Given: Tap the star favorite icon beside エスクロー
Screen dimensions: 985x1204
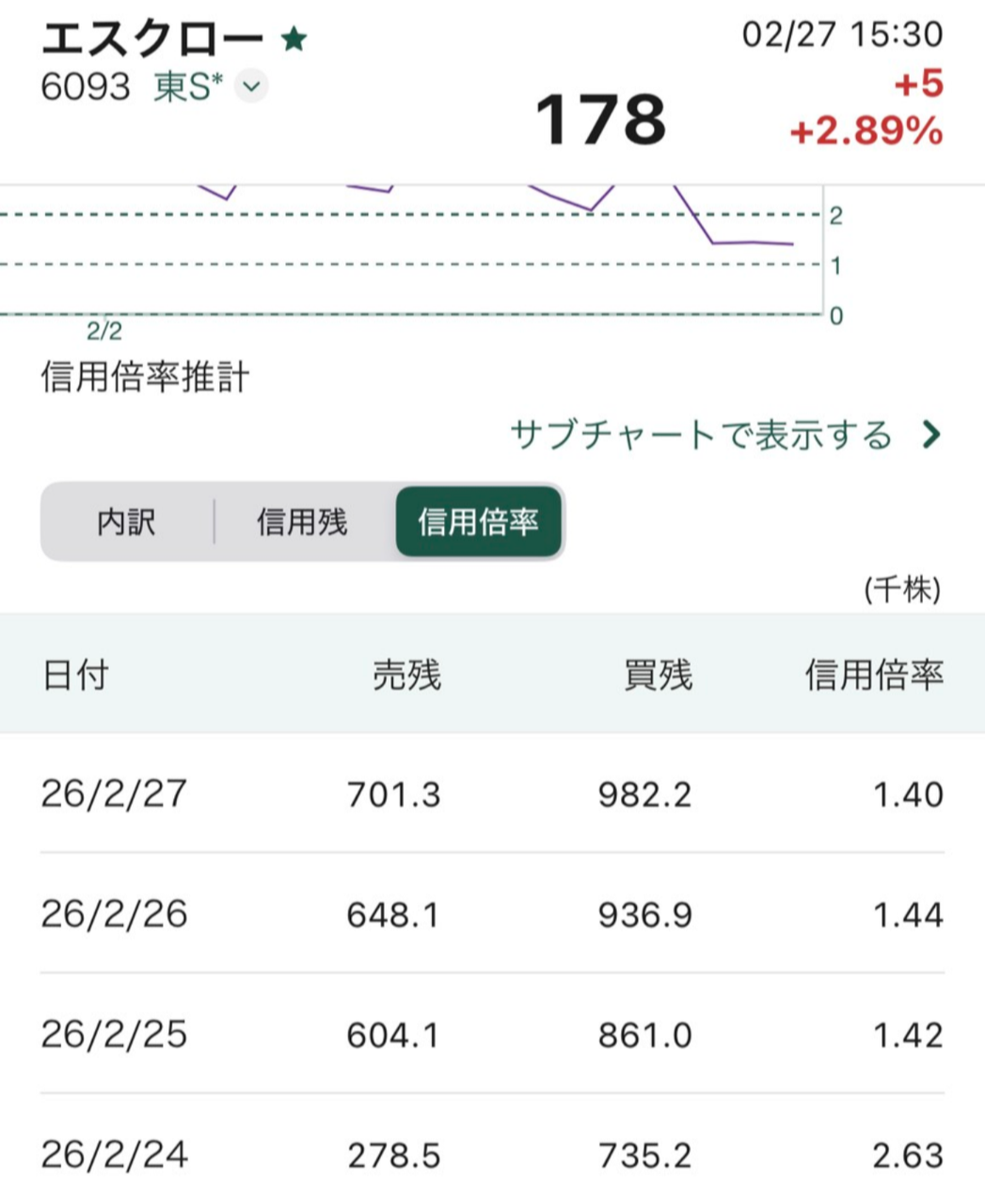Looking at the screenshot, I should 294,40.
